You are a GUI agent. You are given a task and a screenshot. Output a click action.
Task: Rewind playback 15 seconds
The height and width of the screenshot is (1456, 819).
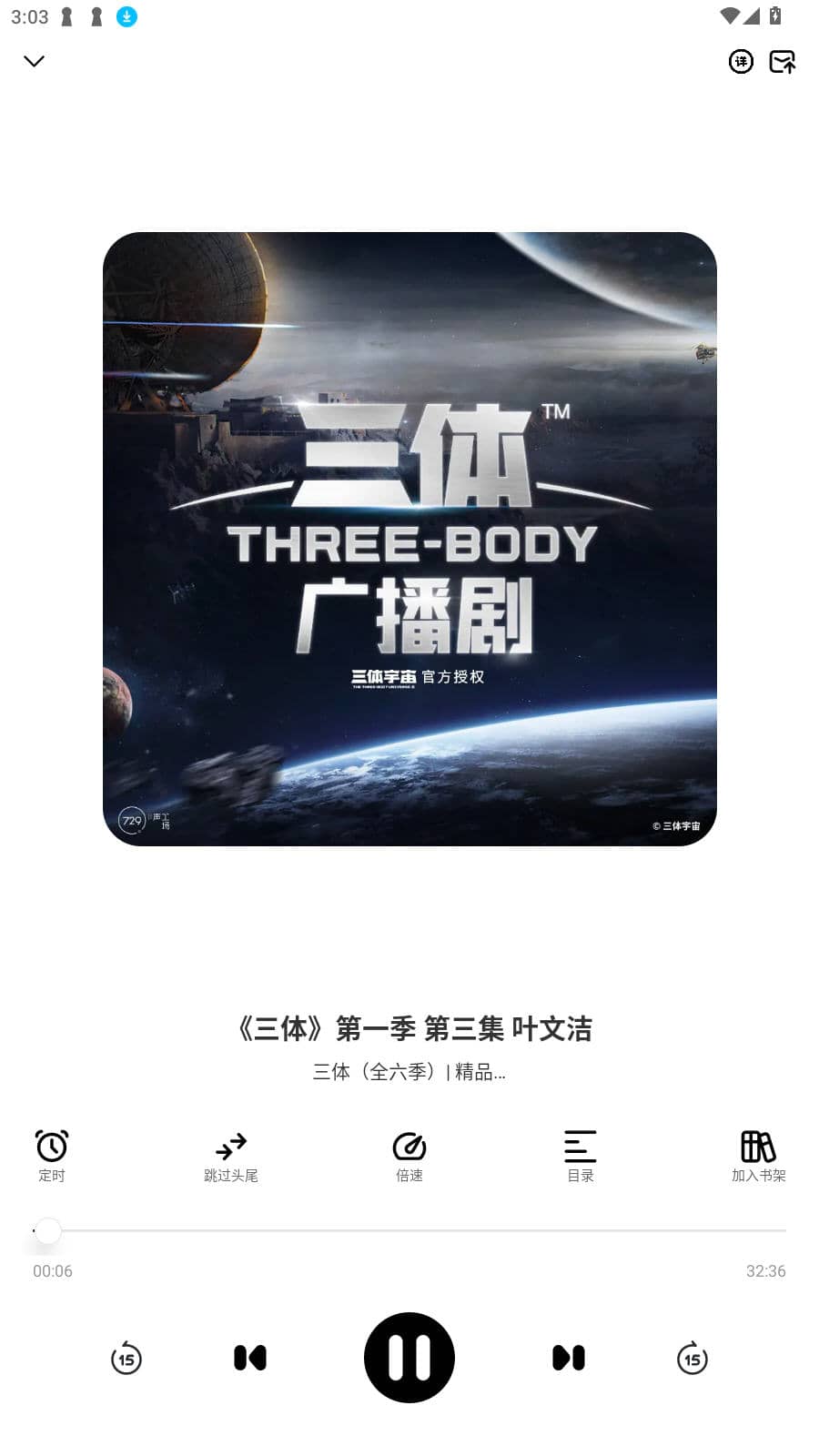tap(126, 1357)
